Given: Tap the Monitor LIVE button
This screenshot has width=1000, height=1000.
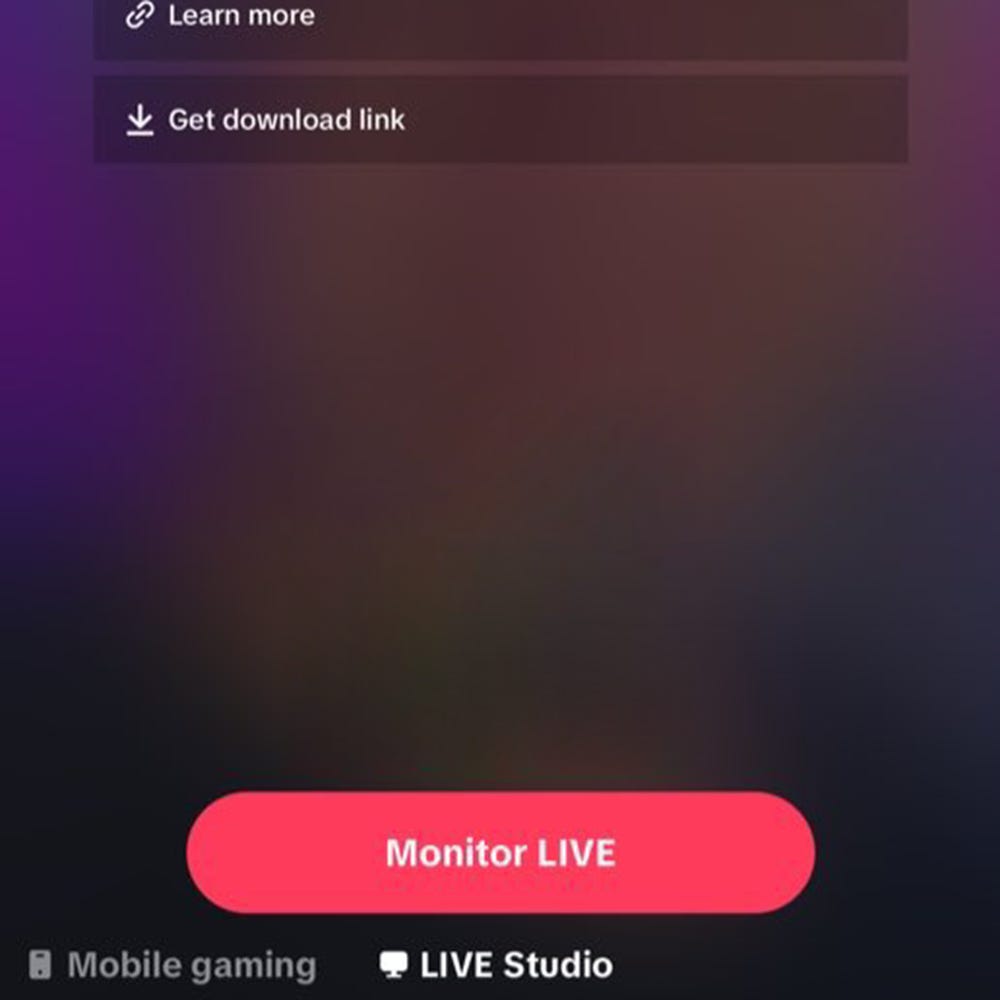Looking at the screenshot, I should (x=500, y=853).
